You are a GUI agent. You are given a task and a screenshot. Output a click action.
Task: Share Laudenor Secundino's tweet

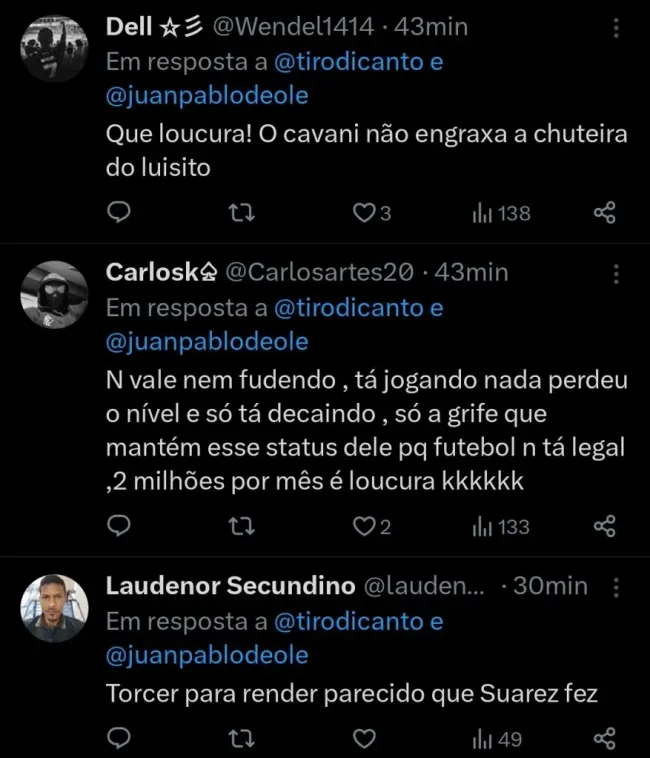(604, 739)
